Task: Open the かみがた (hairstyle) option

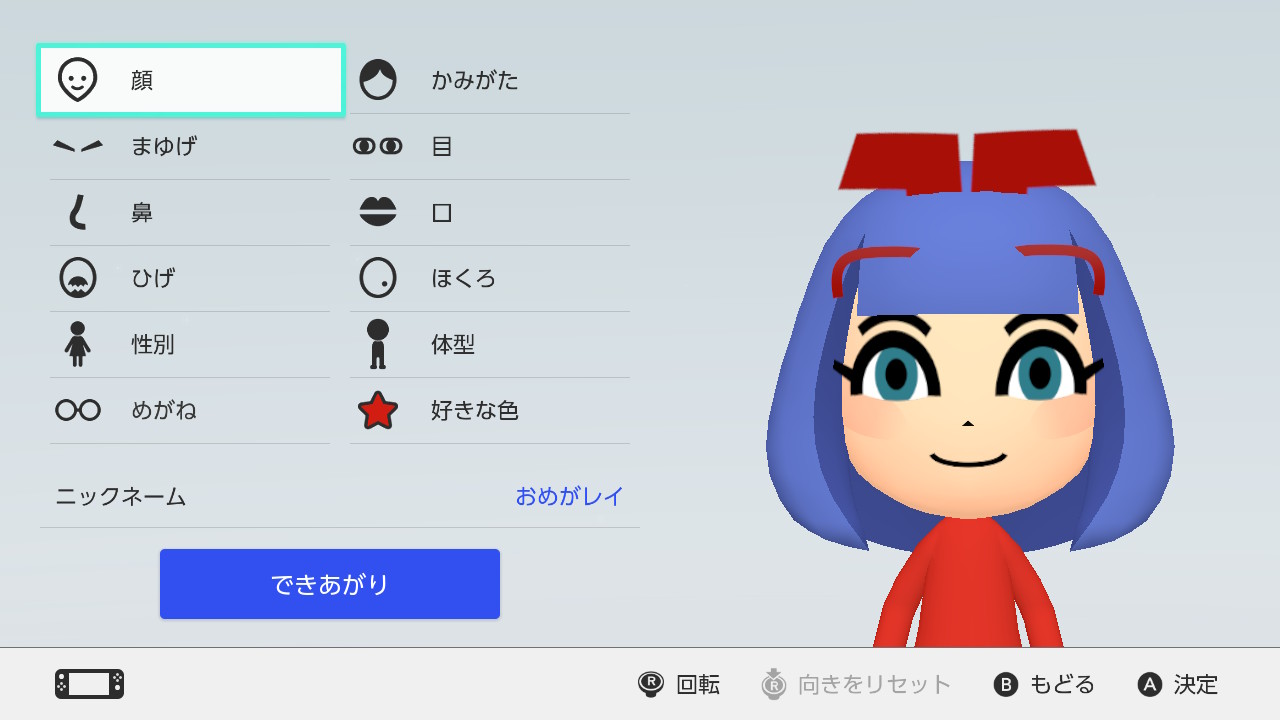Action: [x=490, y=80]
